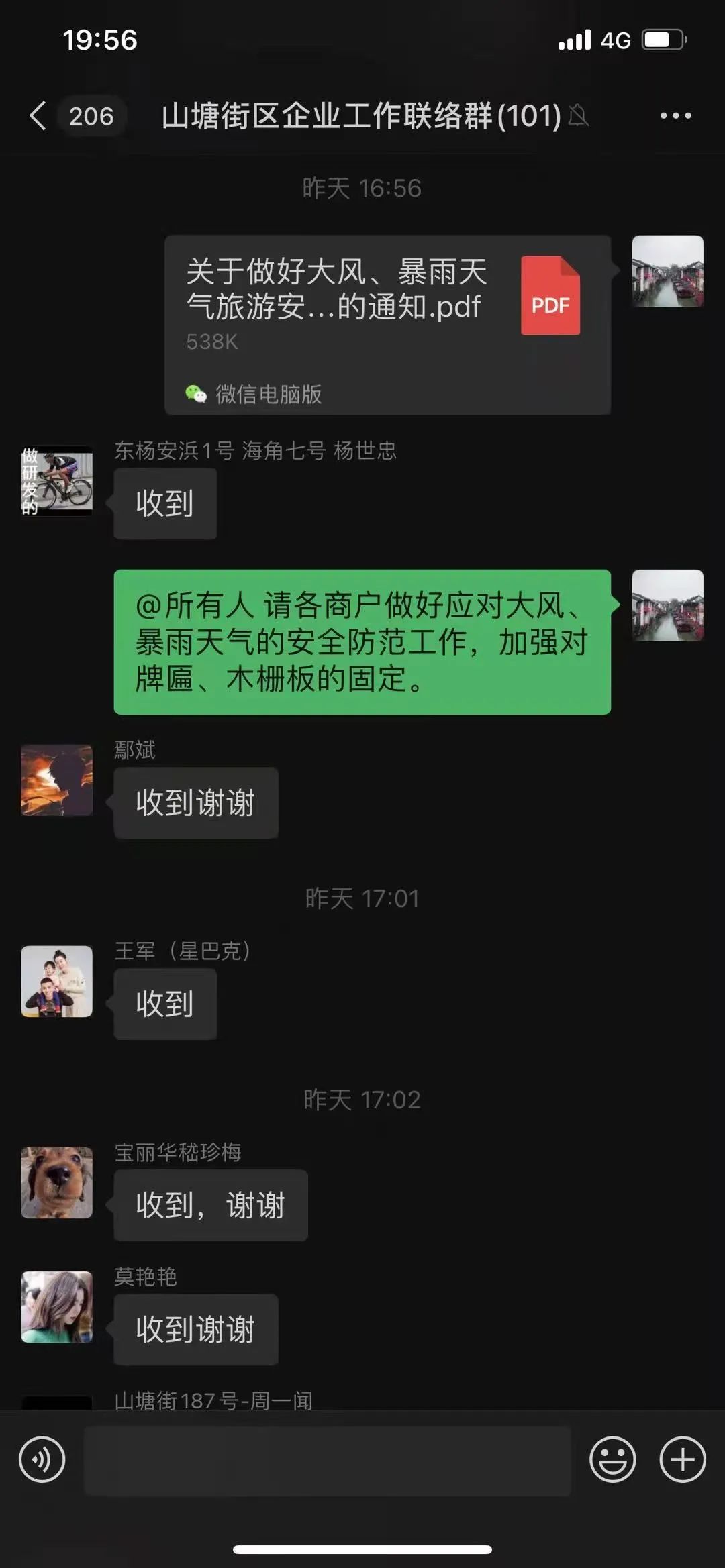Open 王军（星巴克）'s avatar
Image resolution: width=725 pixels, height=1568 pixels.
click(x=57, y=982)
